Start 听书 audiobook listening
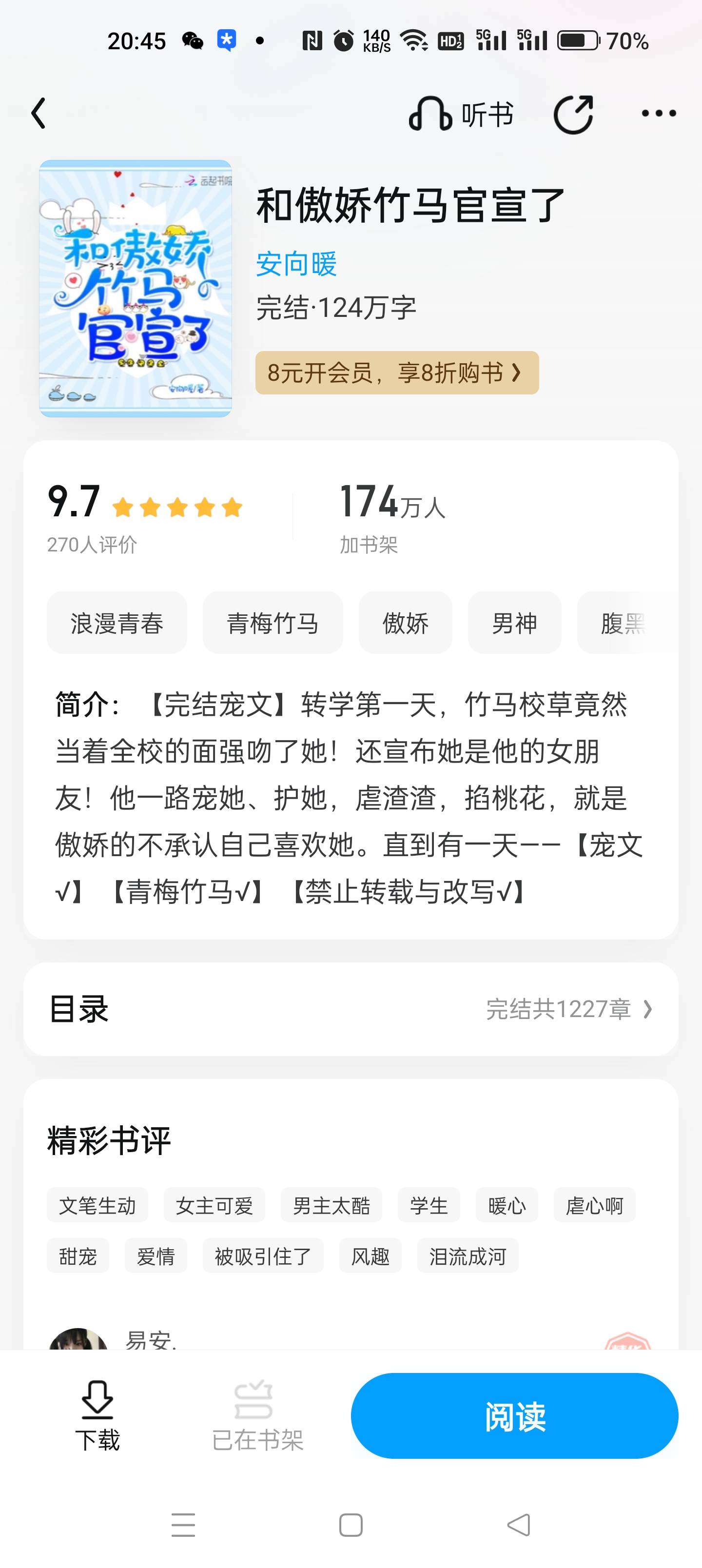 coord(461,114)
